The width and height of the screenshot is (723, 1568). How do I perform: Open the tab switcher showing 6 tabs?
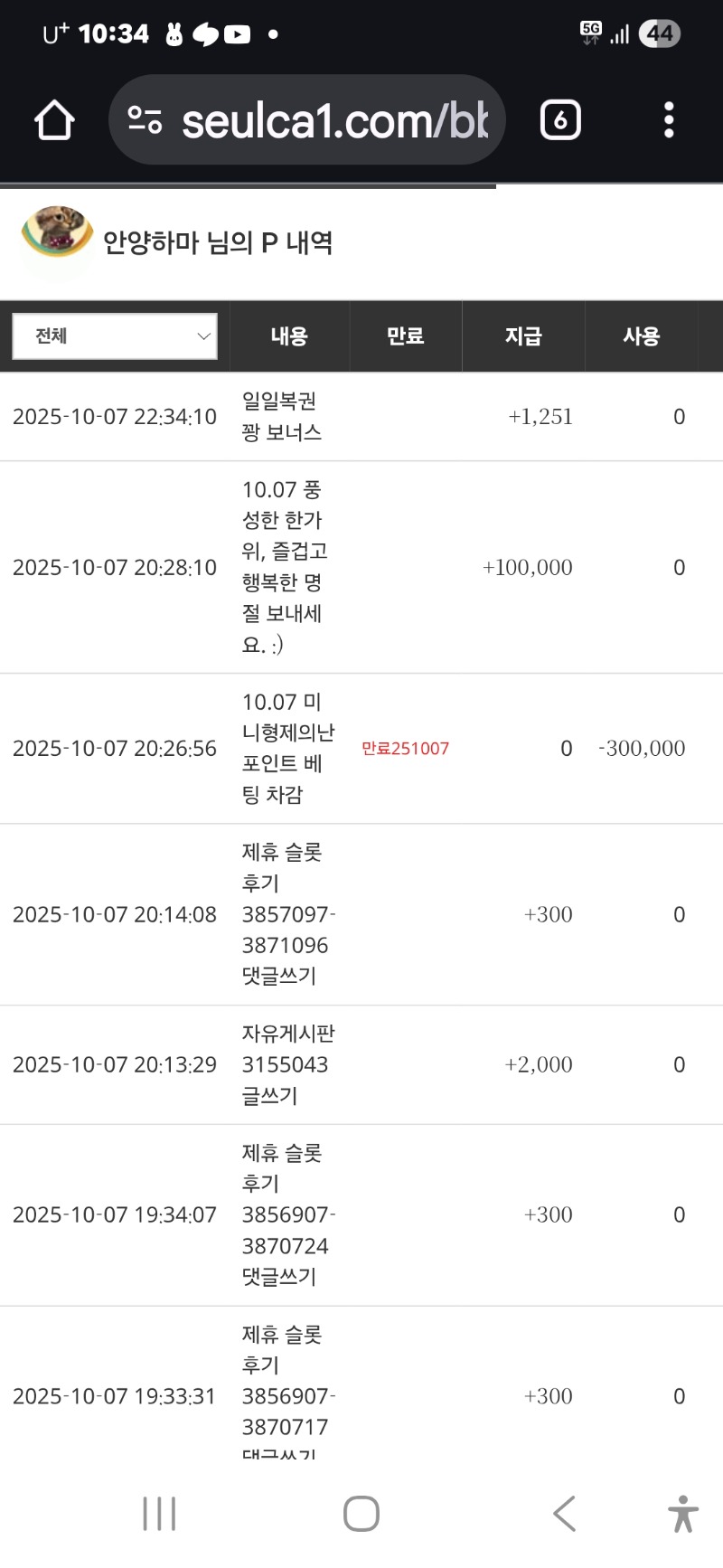click(559, 120)
